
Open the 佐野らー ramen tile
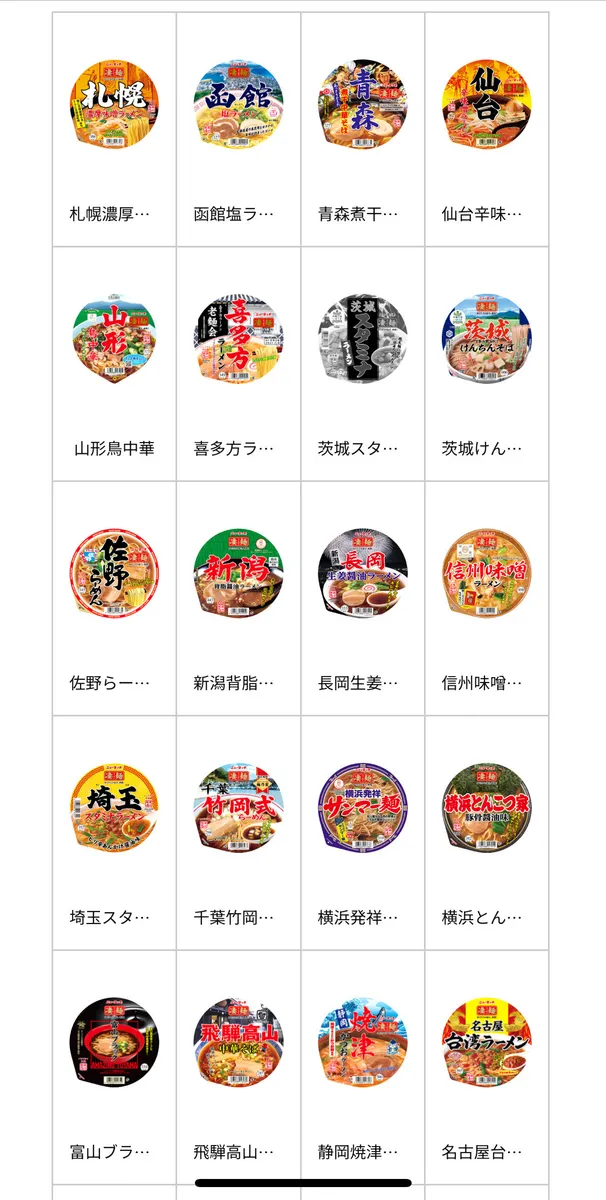click(114, 574)
